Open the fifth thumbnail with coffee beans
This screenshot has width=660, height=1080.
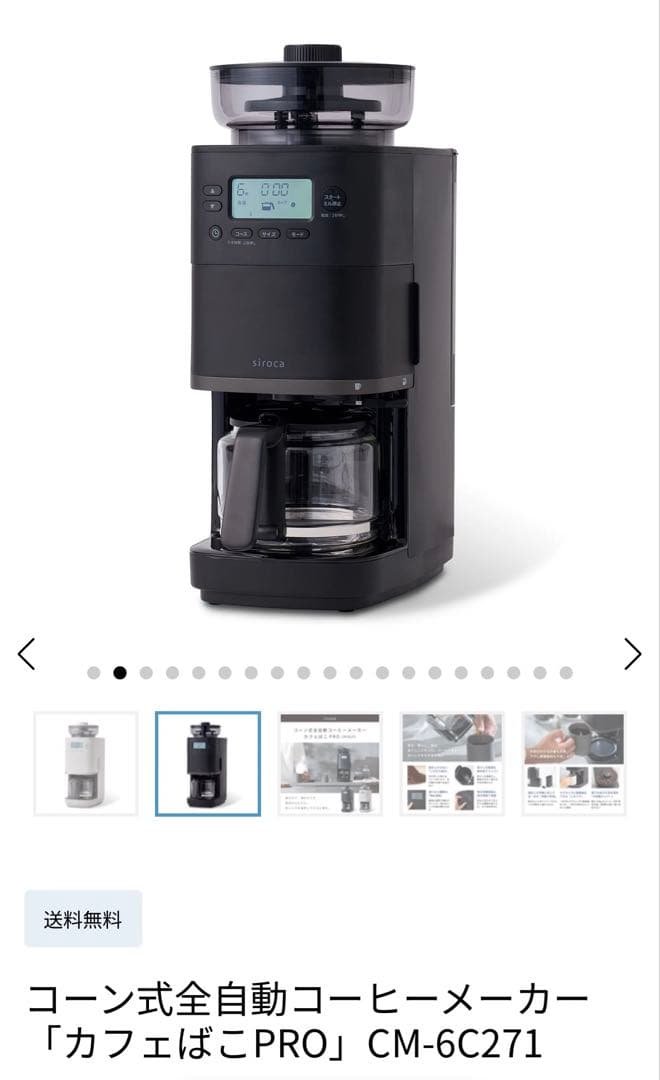click(x=573, y=763)
